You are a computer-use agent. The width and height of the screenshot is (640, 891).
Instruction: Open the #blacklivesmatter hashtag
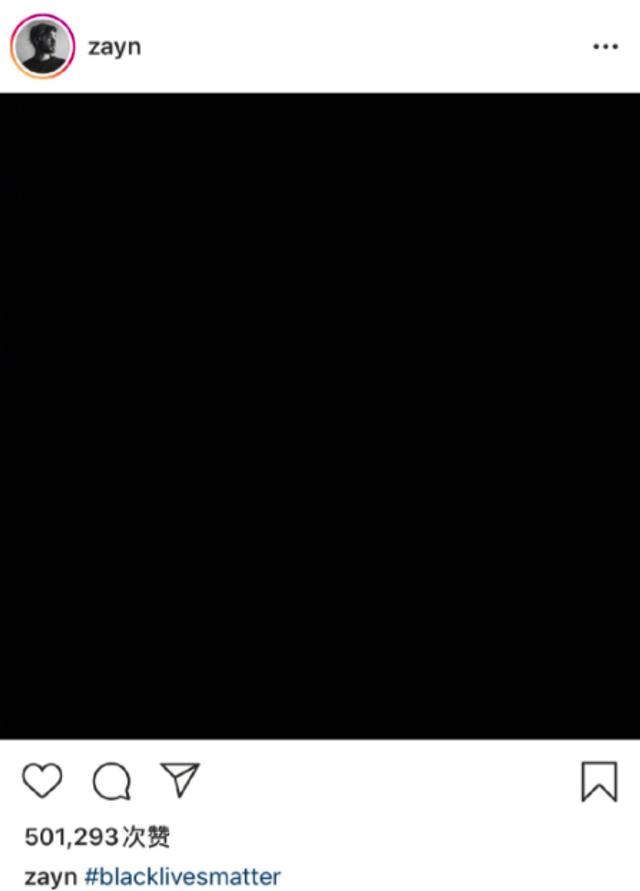click(x=182, y=877)
